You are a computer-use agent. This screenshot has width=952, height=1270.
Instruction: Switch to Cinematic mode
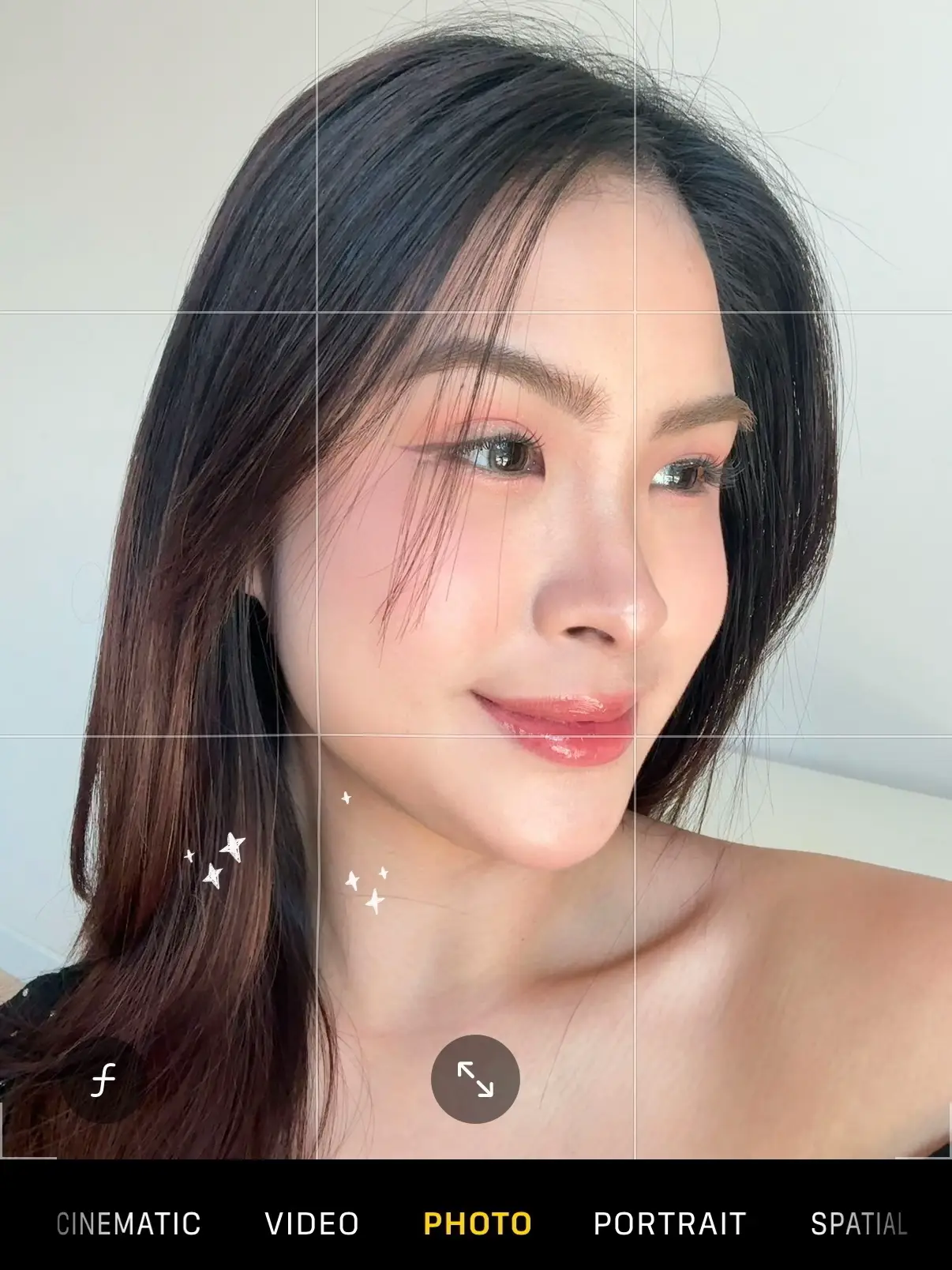(129, 1223)
